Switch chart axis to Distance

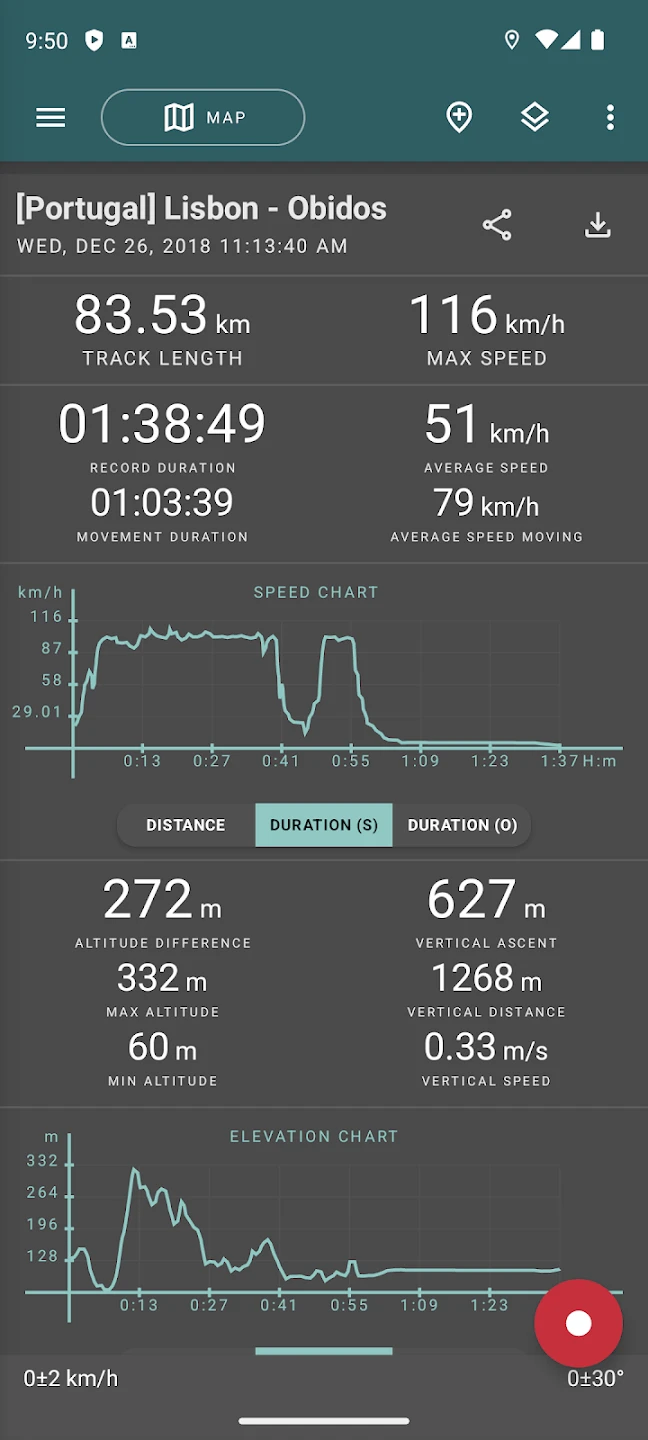pos(186,825)
